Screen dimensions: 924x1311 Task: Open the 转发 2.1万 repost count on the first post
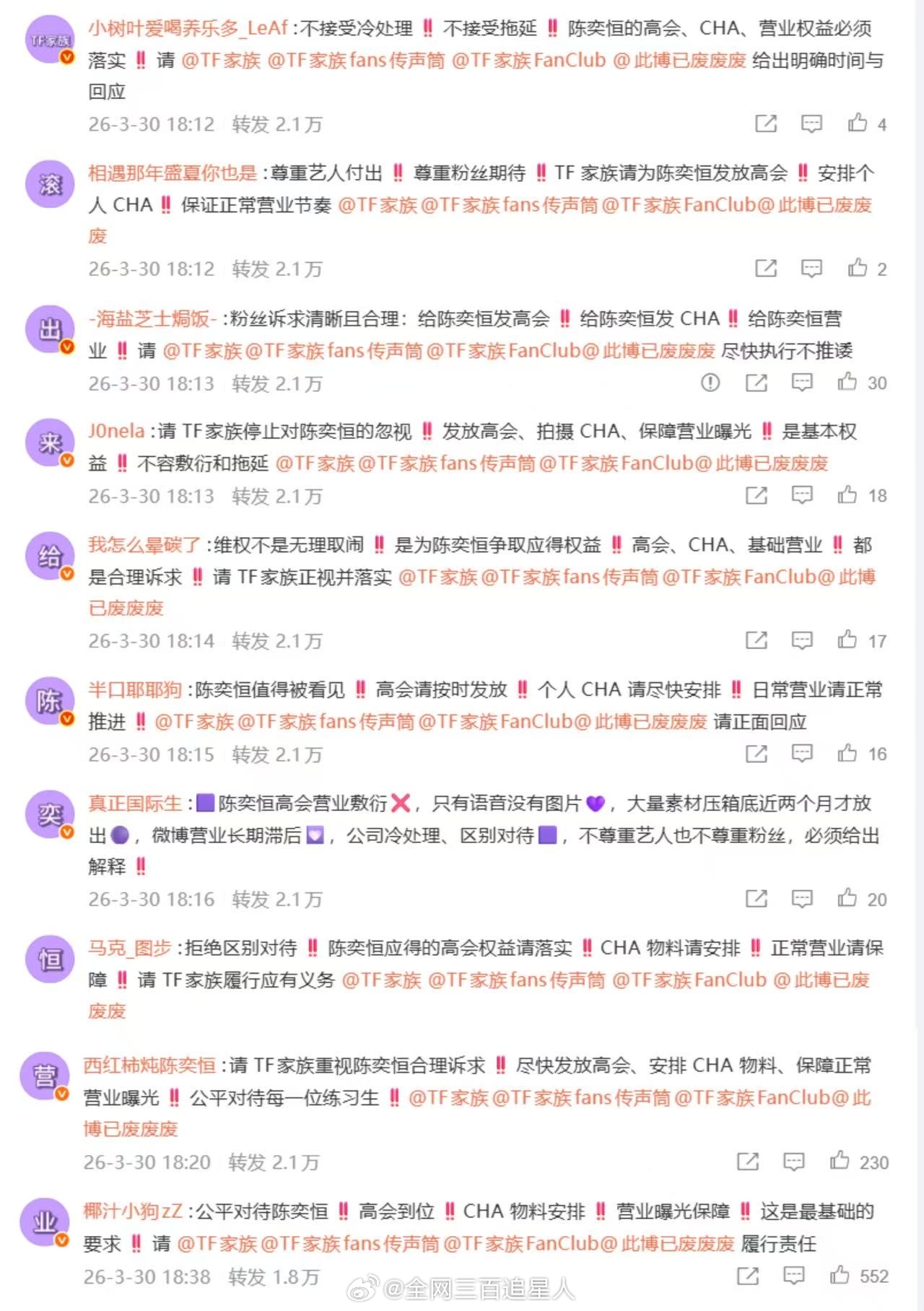coord(276,124)
